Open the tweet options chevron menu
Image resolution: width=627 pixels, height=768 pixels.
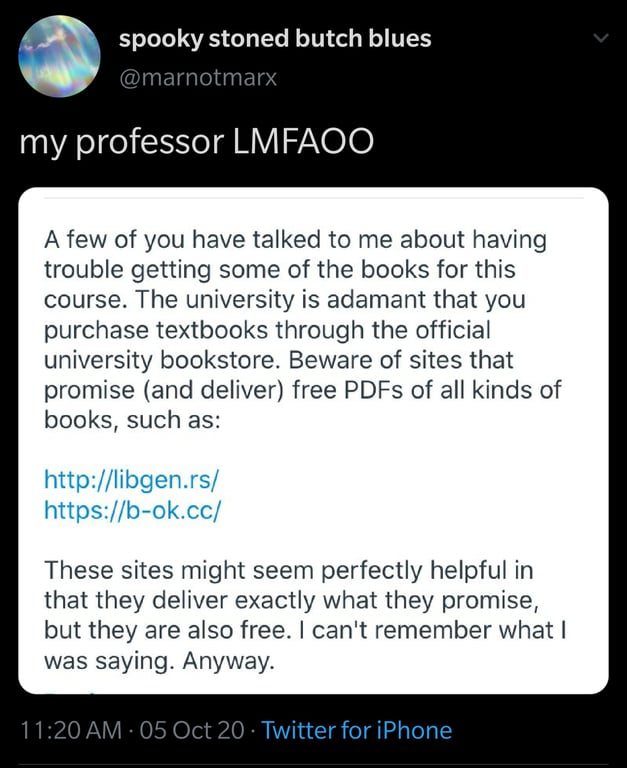point(600,39)
